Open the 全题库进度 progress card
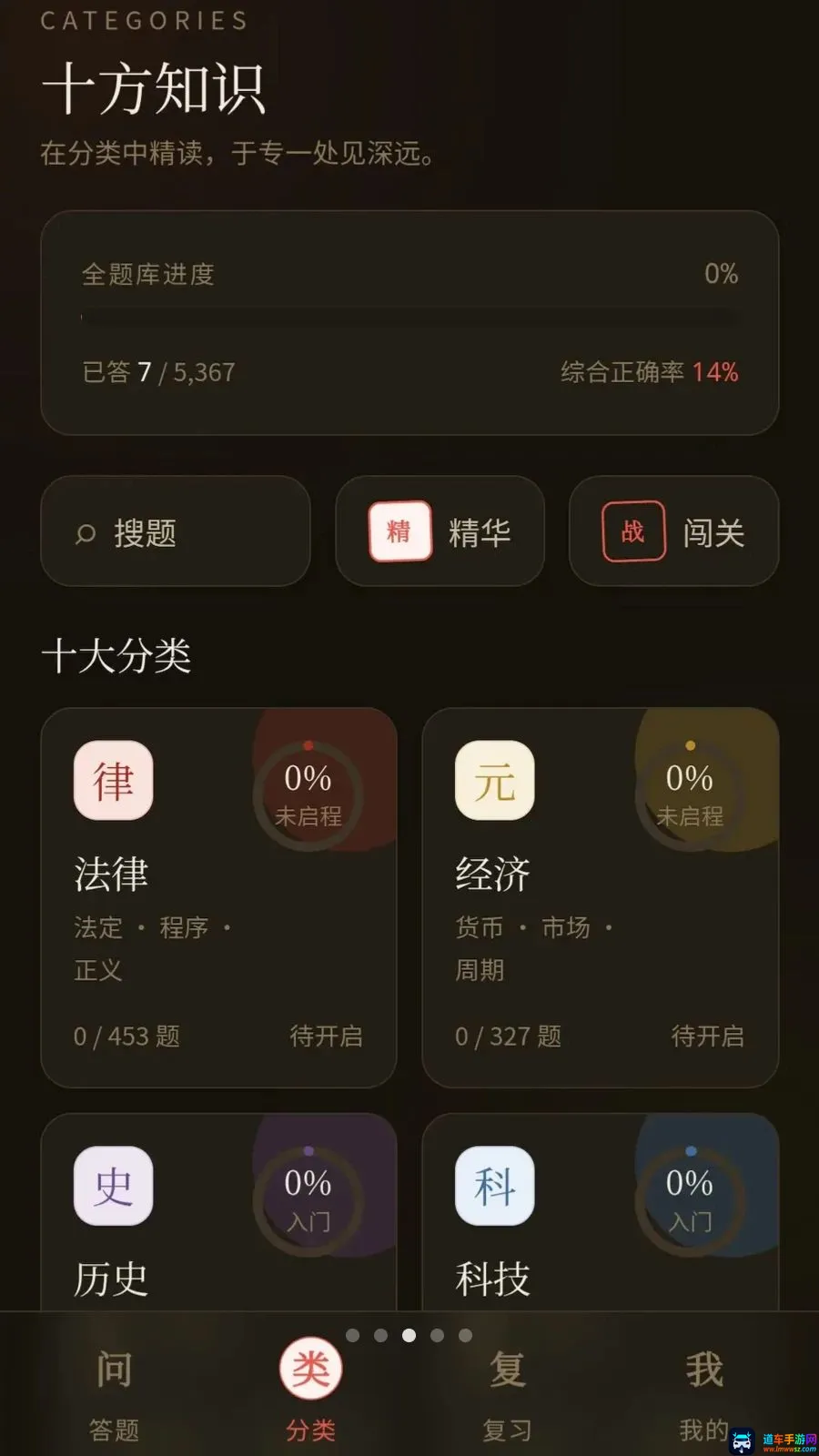Screen dimensions: 819x1456 [409, 323]
